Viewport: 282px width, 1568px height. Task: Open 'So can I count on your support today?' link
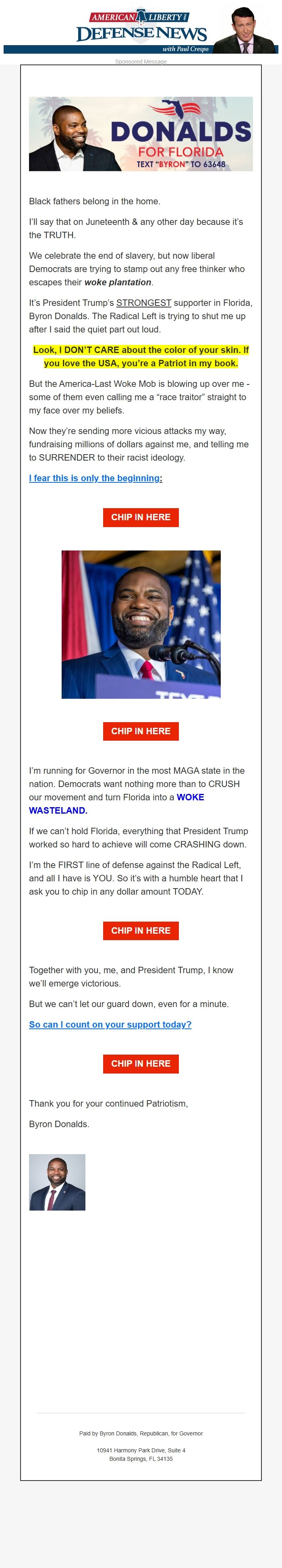pos(110,1024)
